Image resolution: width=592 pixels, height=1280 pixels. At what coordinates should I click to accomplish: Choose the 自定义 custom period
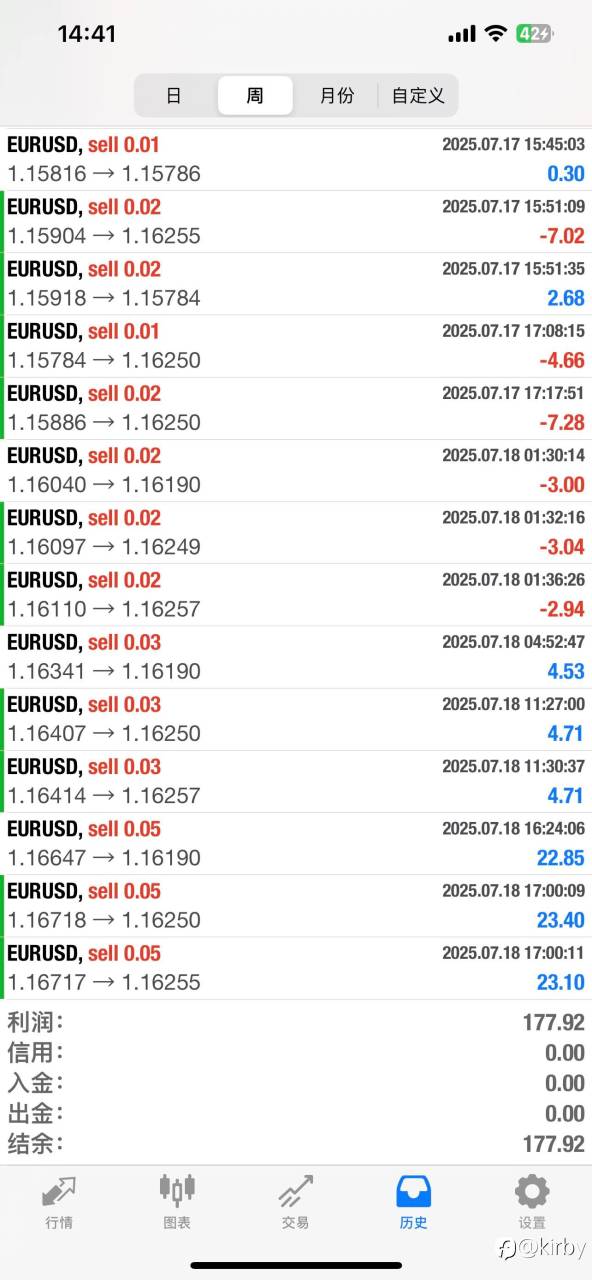[x=418, y=96]
